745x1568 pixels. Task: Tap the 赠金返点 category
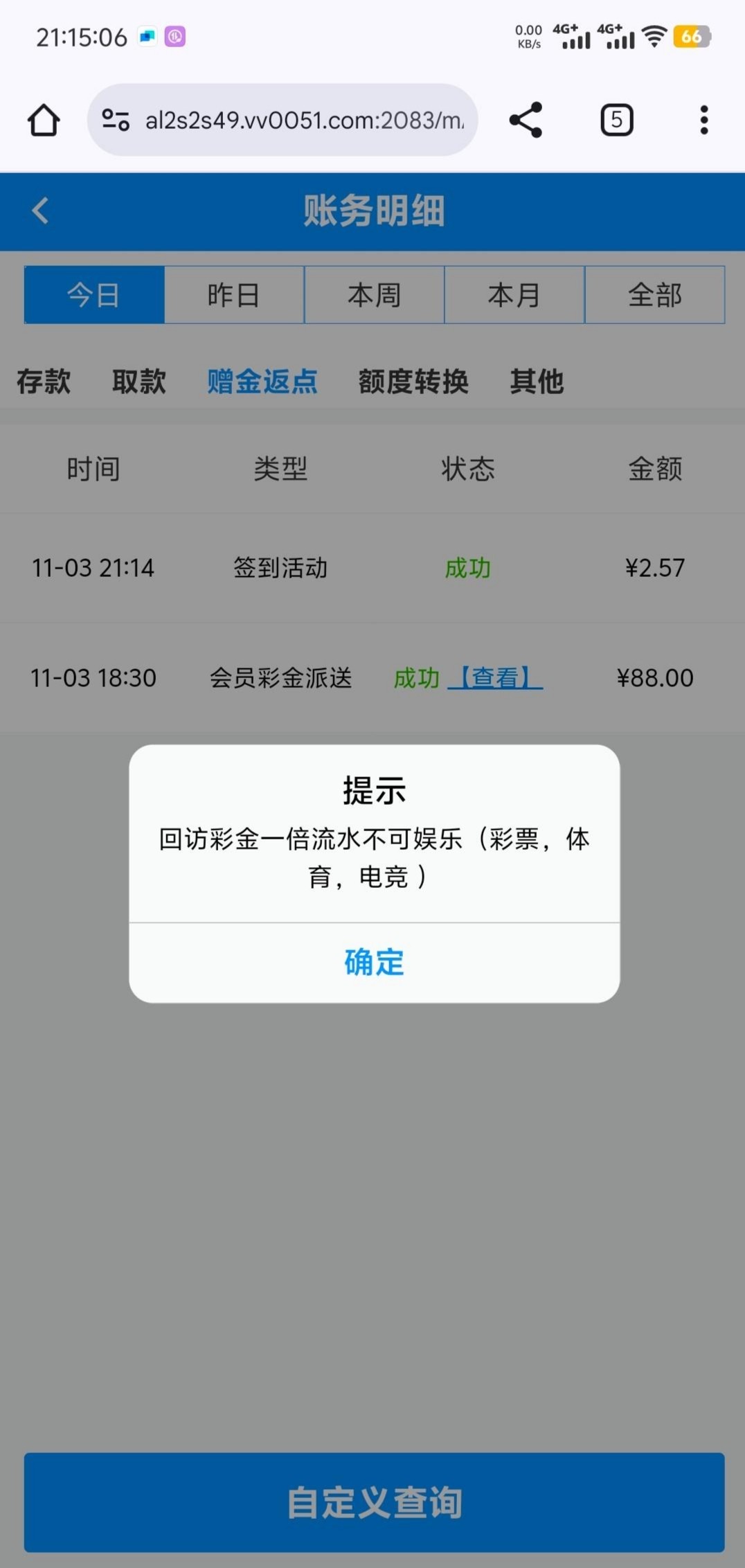click(262, 382)
